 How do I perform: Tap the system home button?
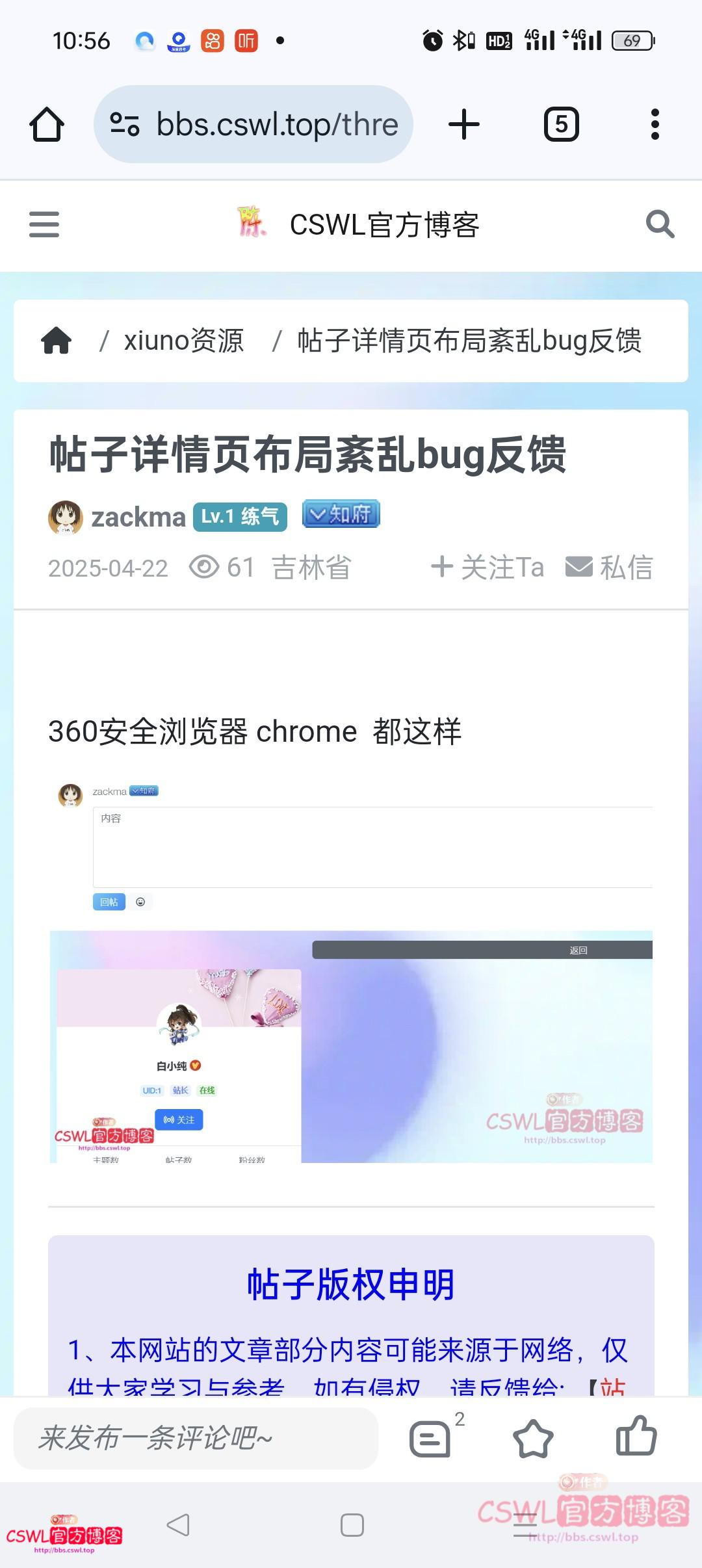point(352,1525)
